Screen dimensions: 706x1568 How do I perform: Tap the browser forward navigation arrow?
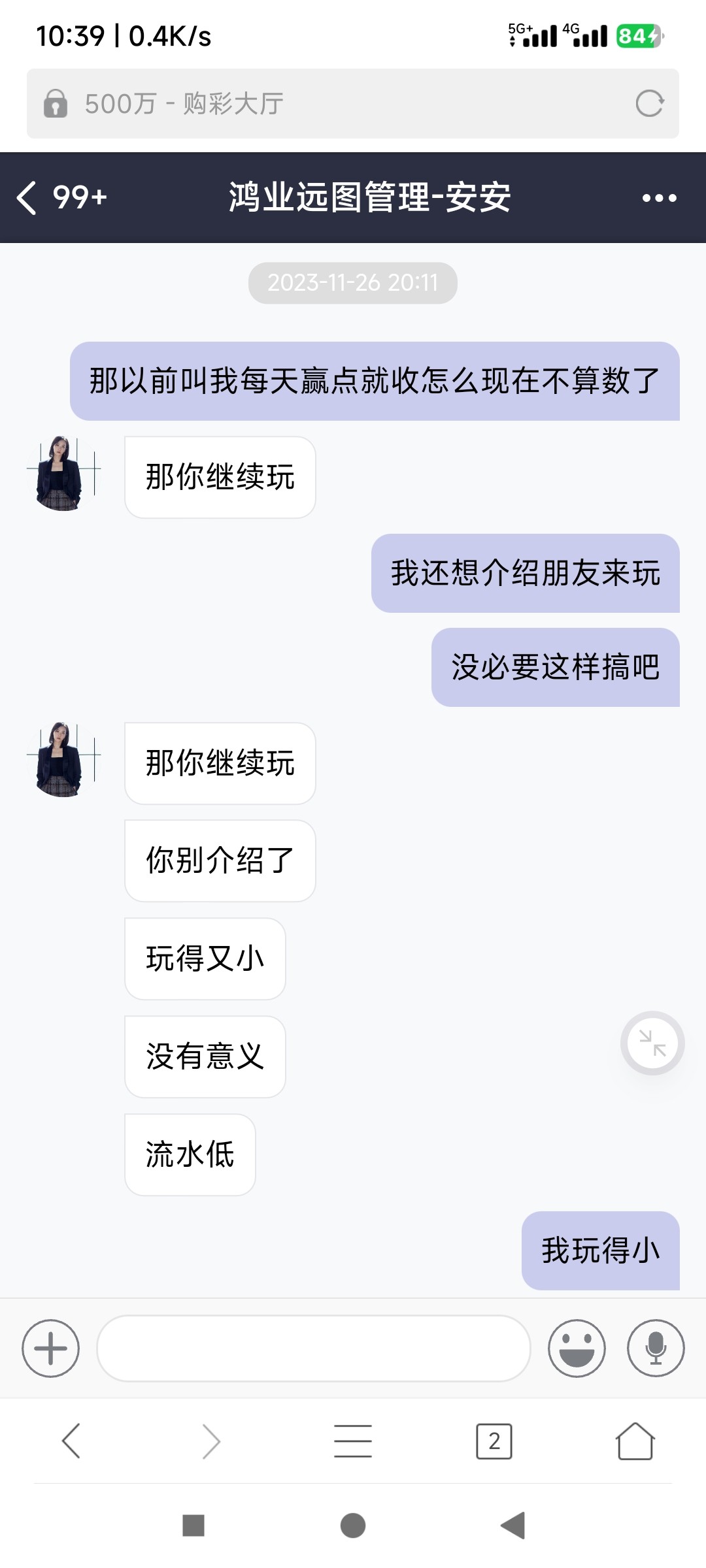[211, 1443]
